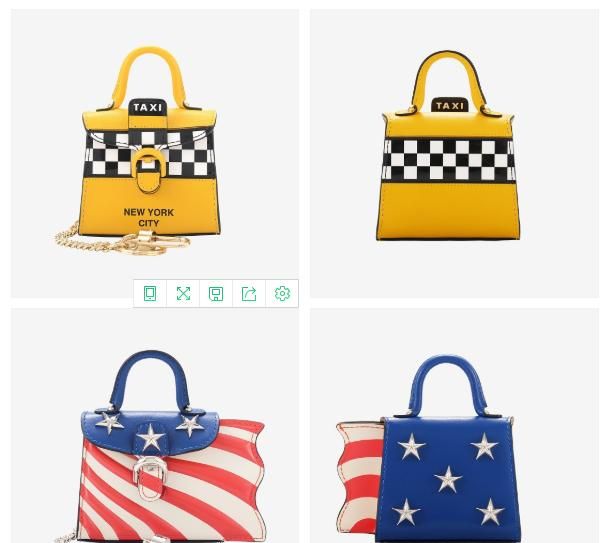The height and width of the screenshot is (543, 610).
Task: Share the image via the arrow icon
Action: 249,293
